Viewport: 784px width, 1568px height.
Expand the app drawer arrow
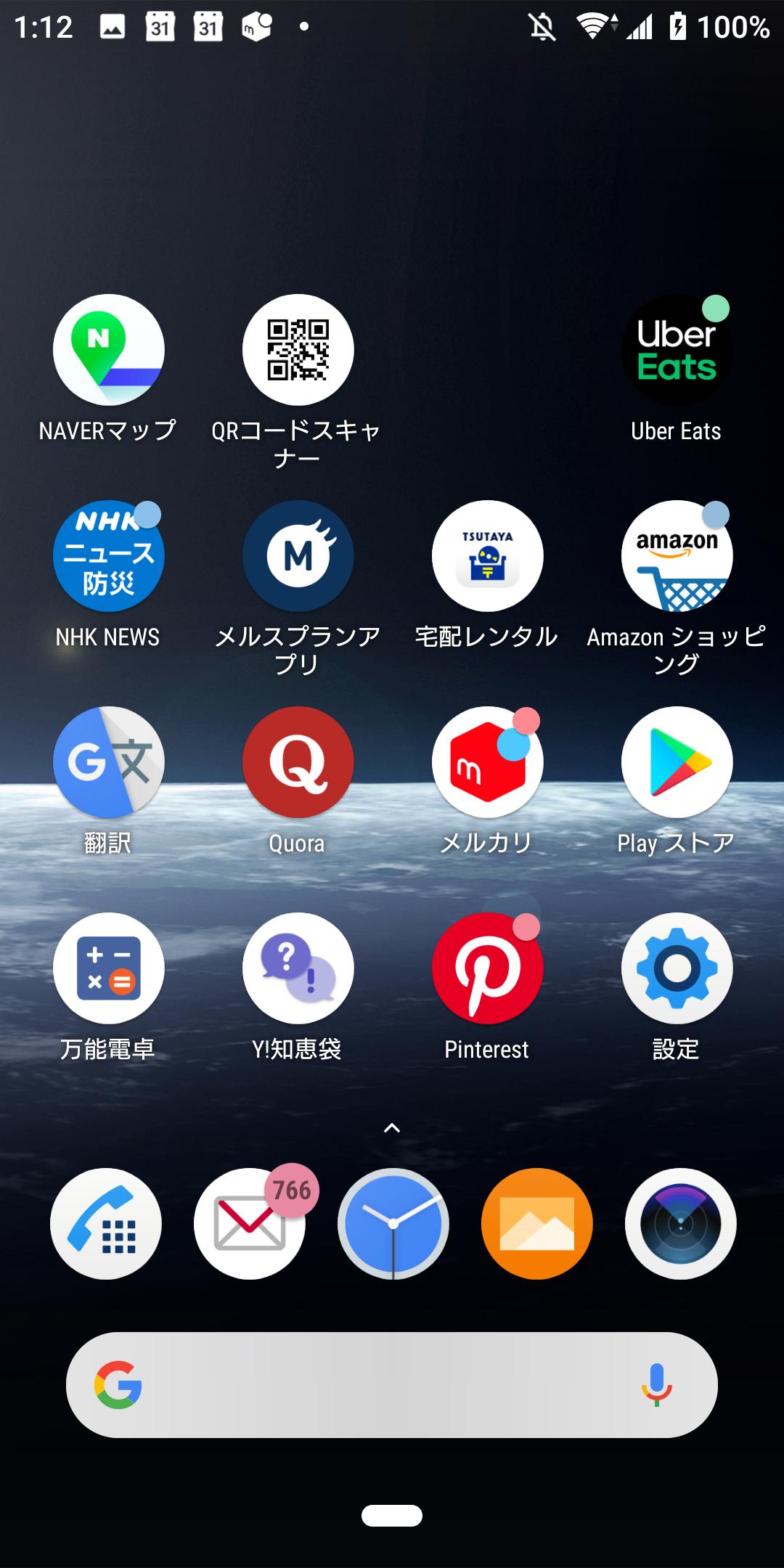(392, 1128)
